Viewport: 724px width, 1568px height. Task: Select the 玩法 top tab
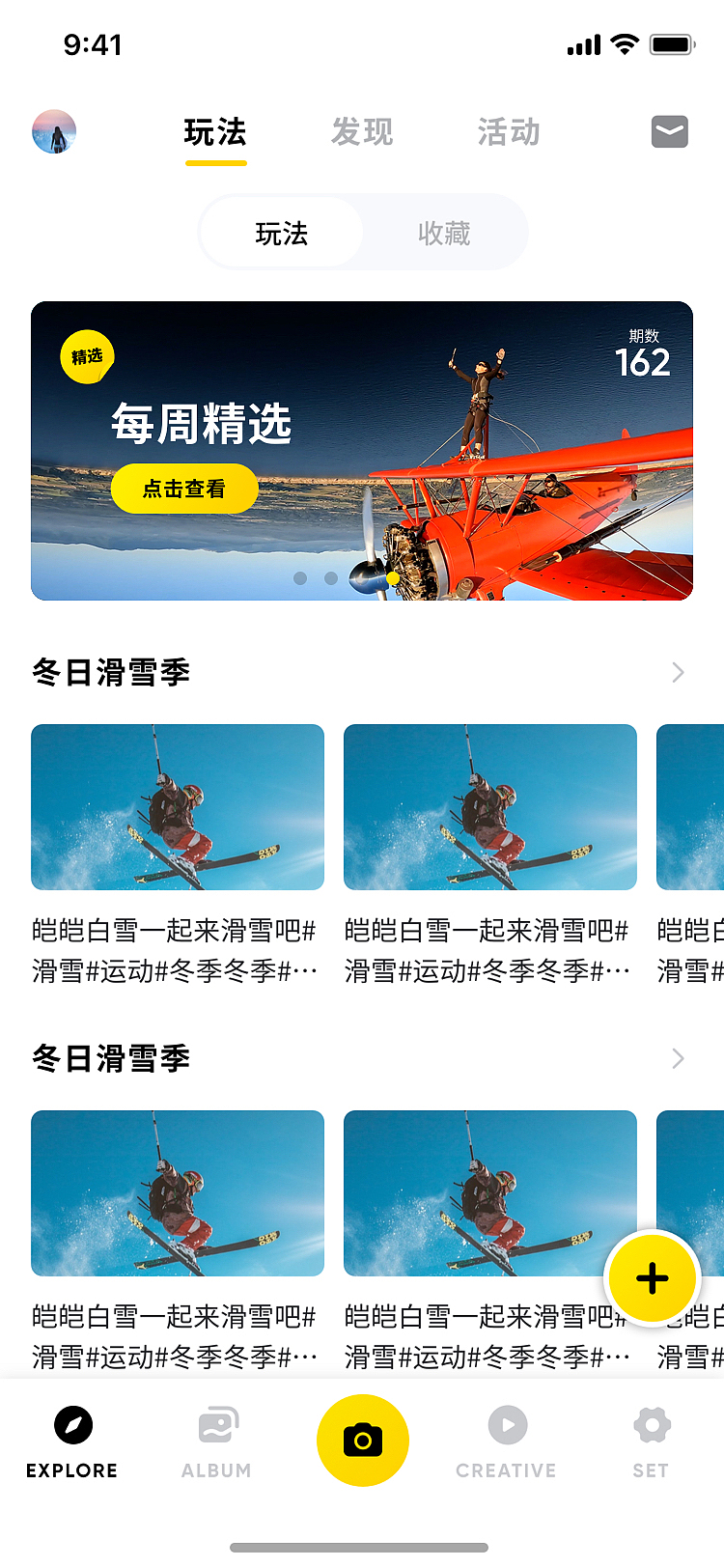[x=215, y=132]
